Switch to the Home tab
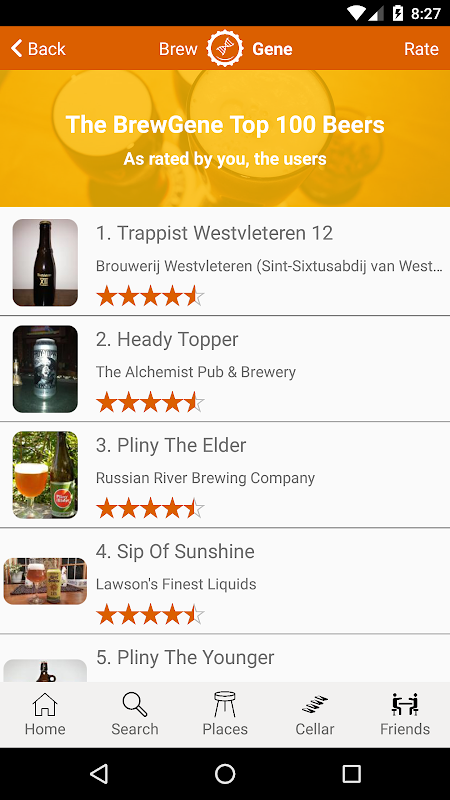The height and width of the screenshot is (800, 450). [45, 714]
